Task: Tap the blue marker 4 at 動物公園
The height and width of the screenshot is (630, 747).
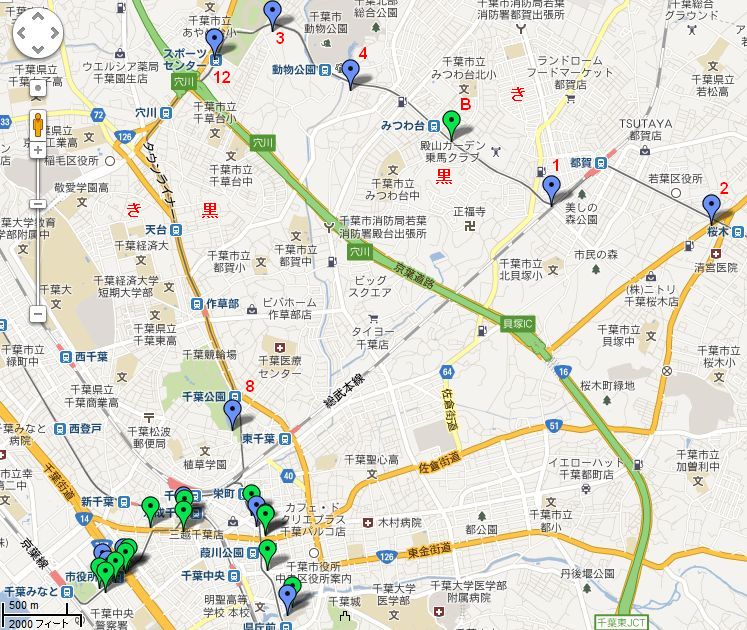Action: 350,72
